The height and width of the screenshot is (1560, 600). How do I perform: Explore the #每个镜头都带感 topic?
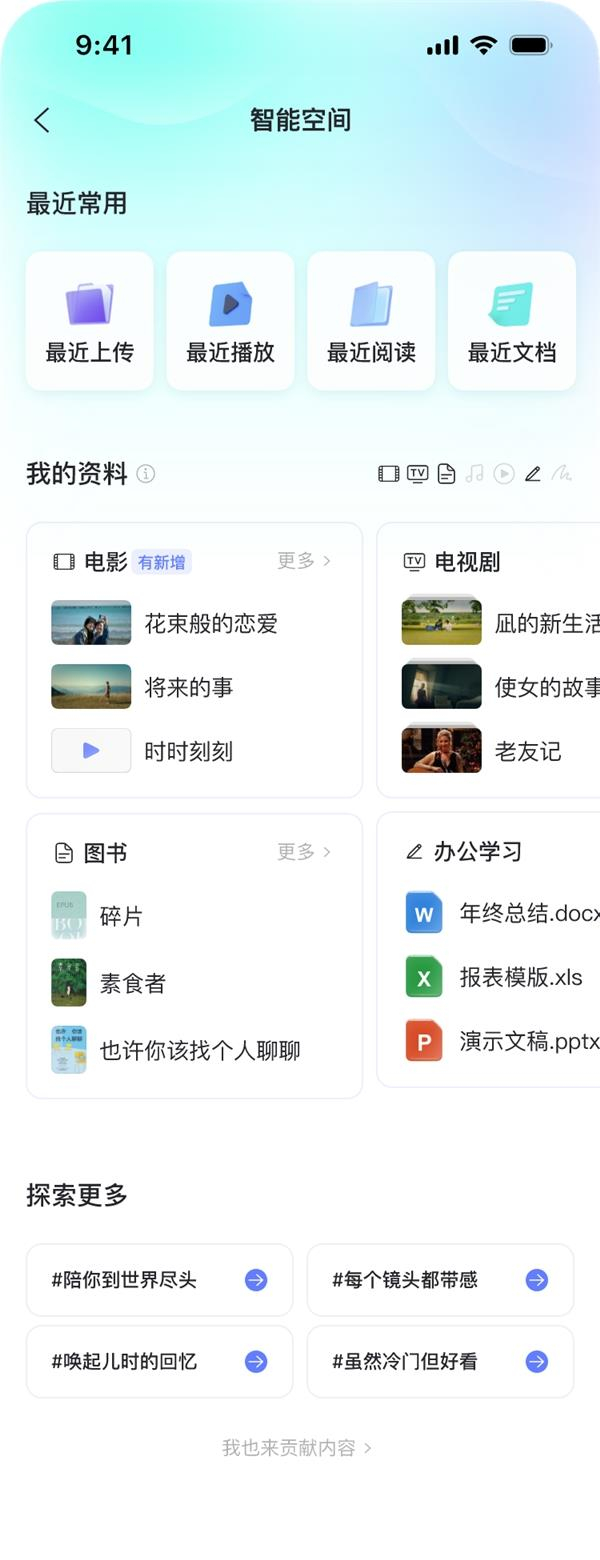(440, 1280)
